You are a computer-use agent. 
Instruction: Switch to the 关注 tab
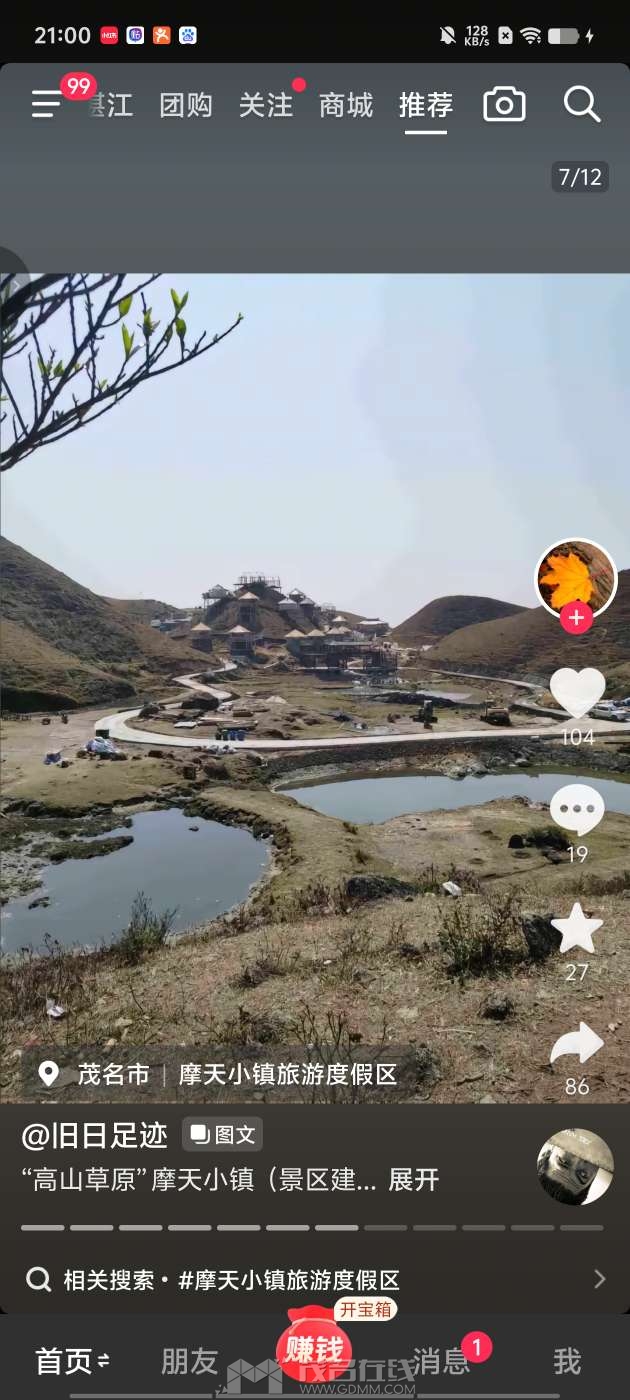coord(266,105)
